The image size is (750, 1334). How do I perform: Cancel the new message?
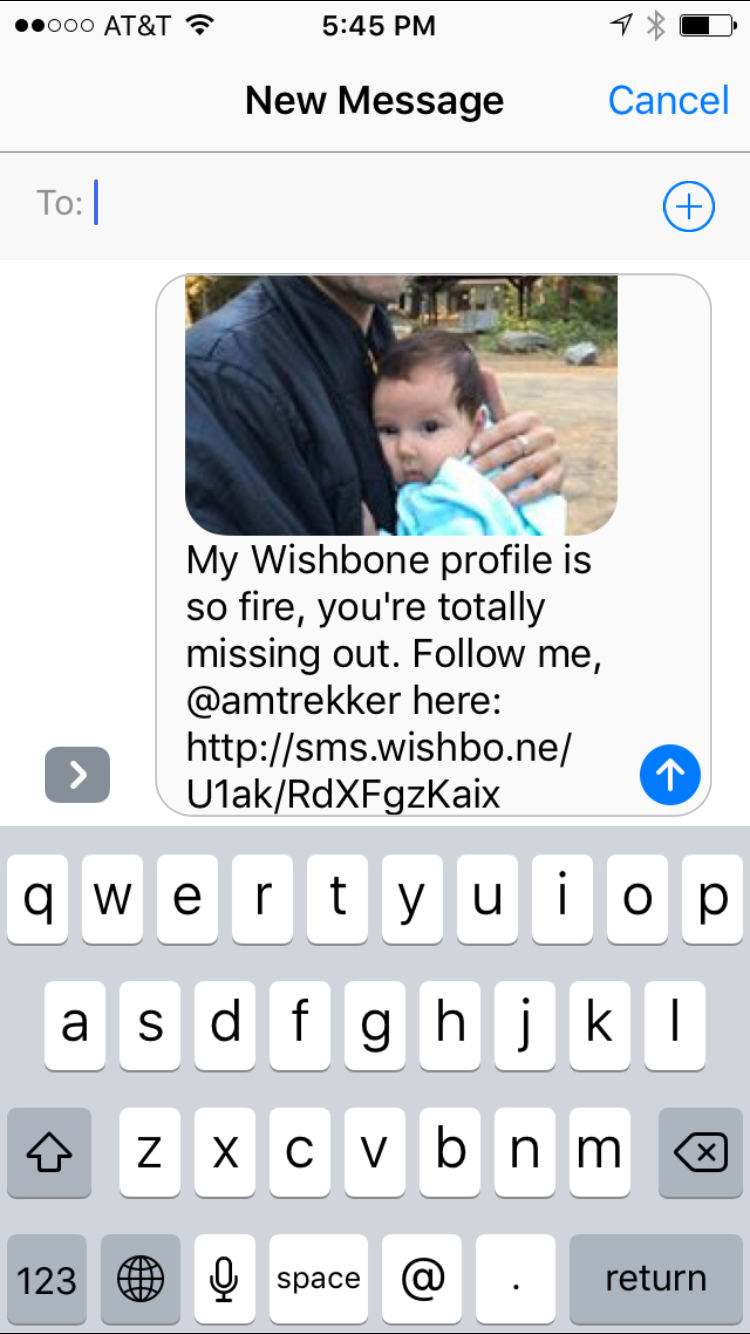[668, 101]
